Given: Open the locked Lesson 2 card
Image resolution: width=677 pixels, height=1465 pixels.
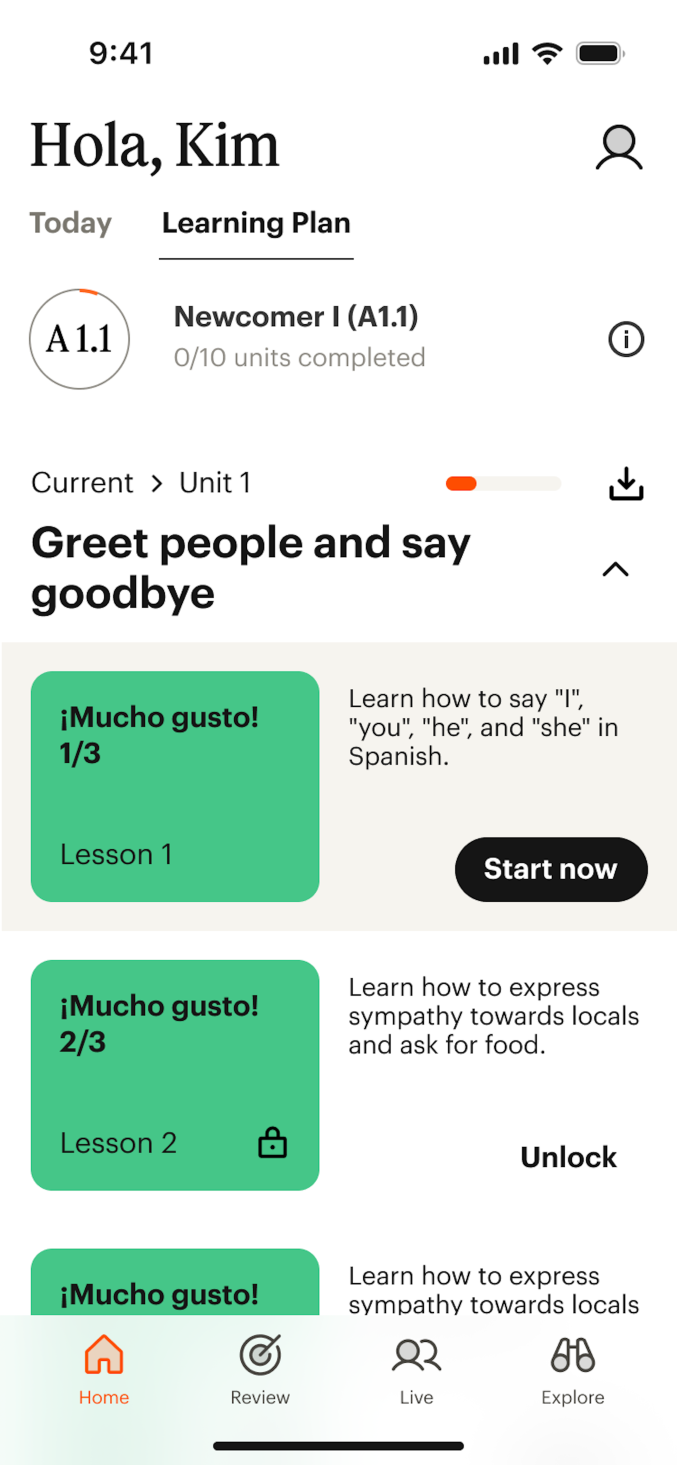Looking at the screenshot, I should [x=175, y=1075].
